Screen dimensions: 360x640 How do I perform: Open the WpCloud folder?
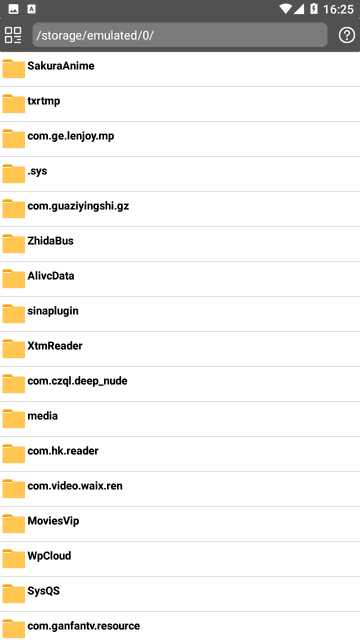(x=180, y=559)
